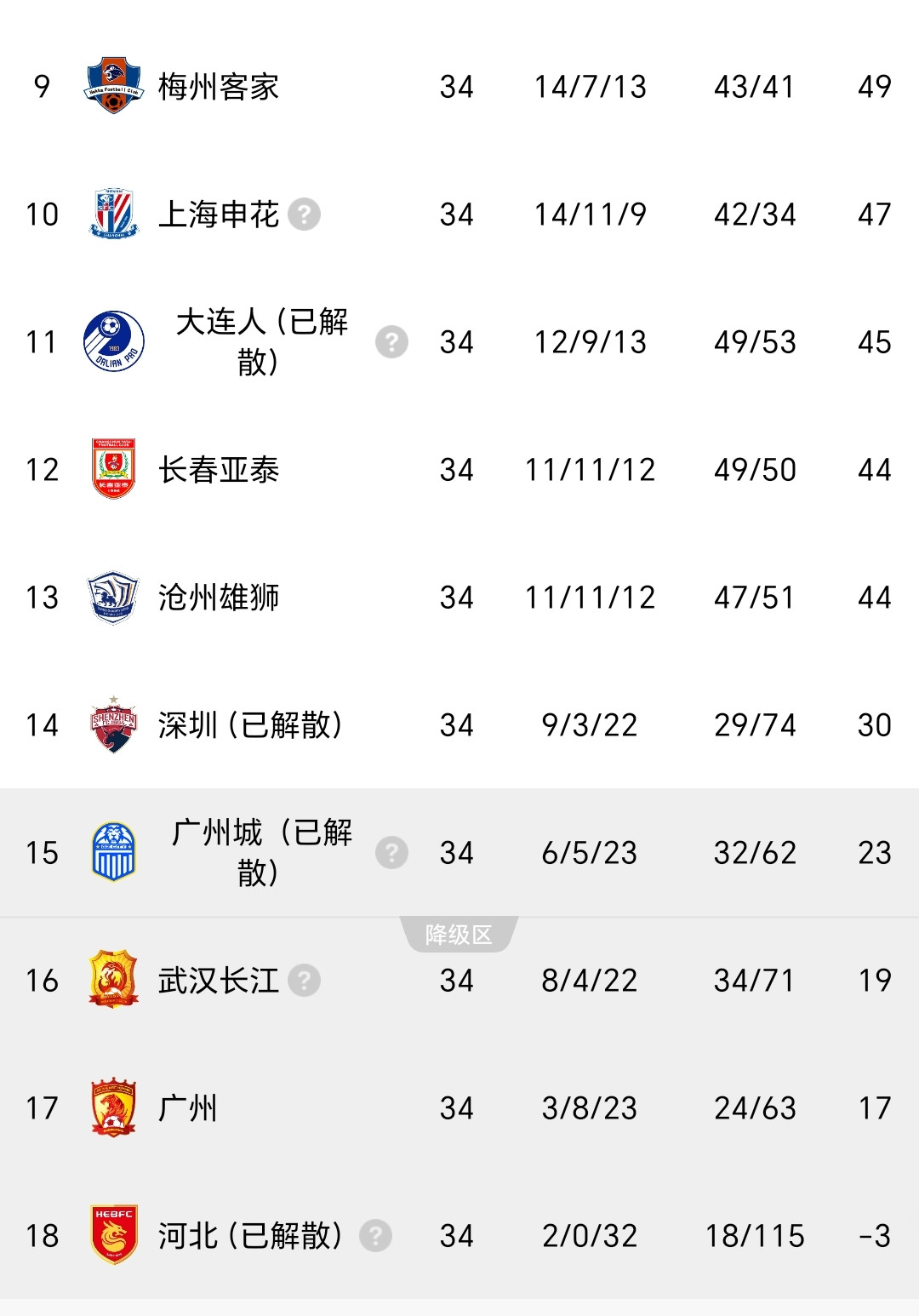Tap the question mark beside 广州城 (已解散)

391,853
